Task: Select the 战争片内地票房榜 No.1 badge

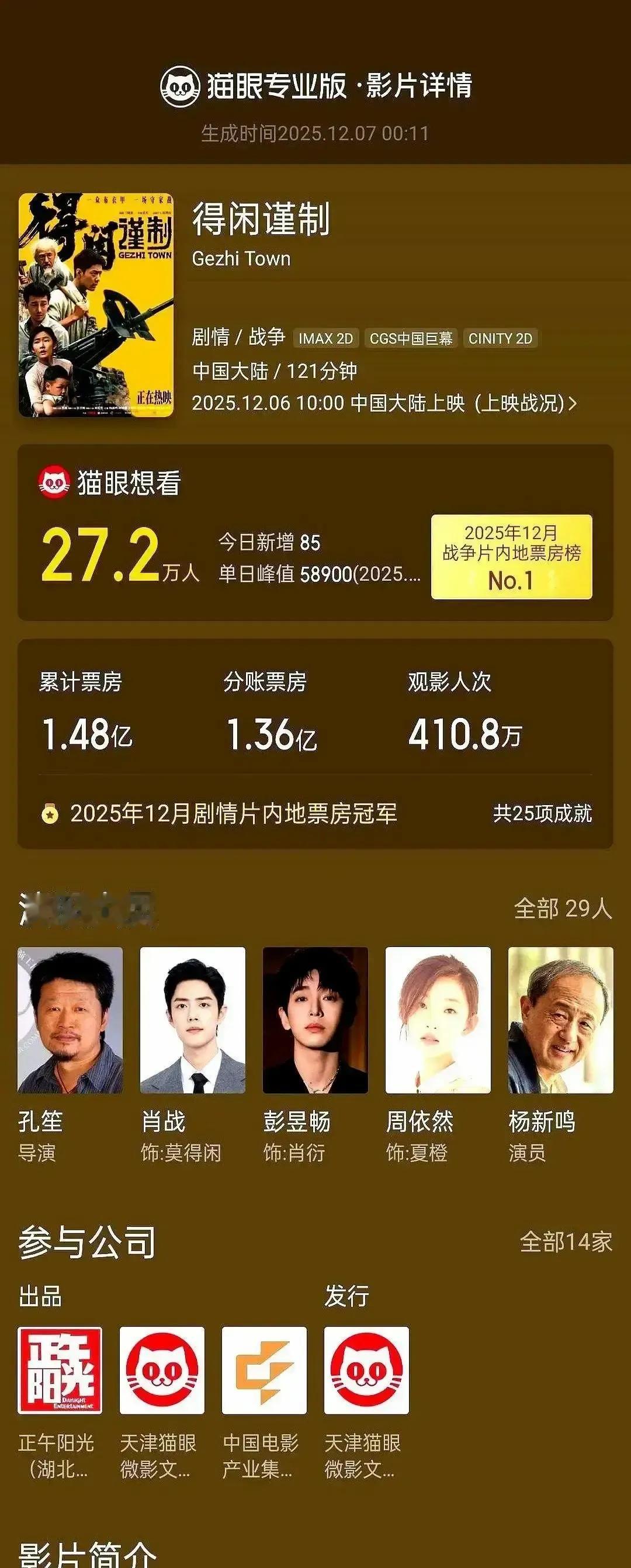Action: coord(514,557)
